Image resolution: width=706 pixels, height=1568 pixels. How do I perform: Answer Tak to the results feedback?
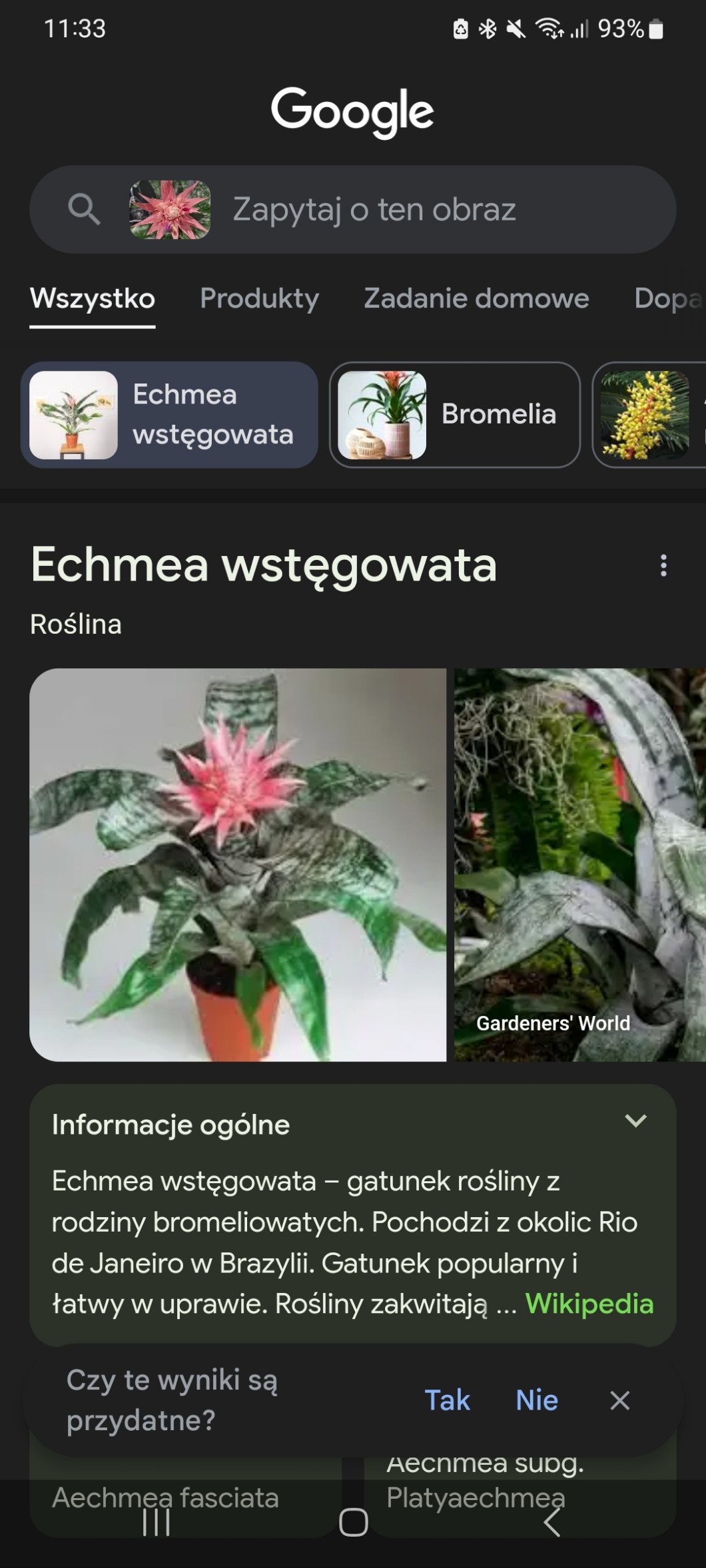pos(447,1400)
